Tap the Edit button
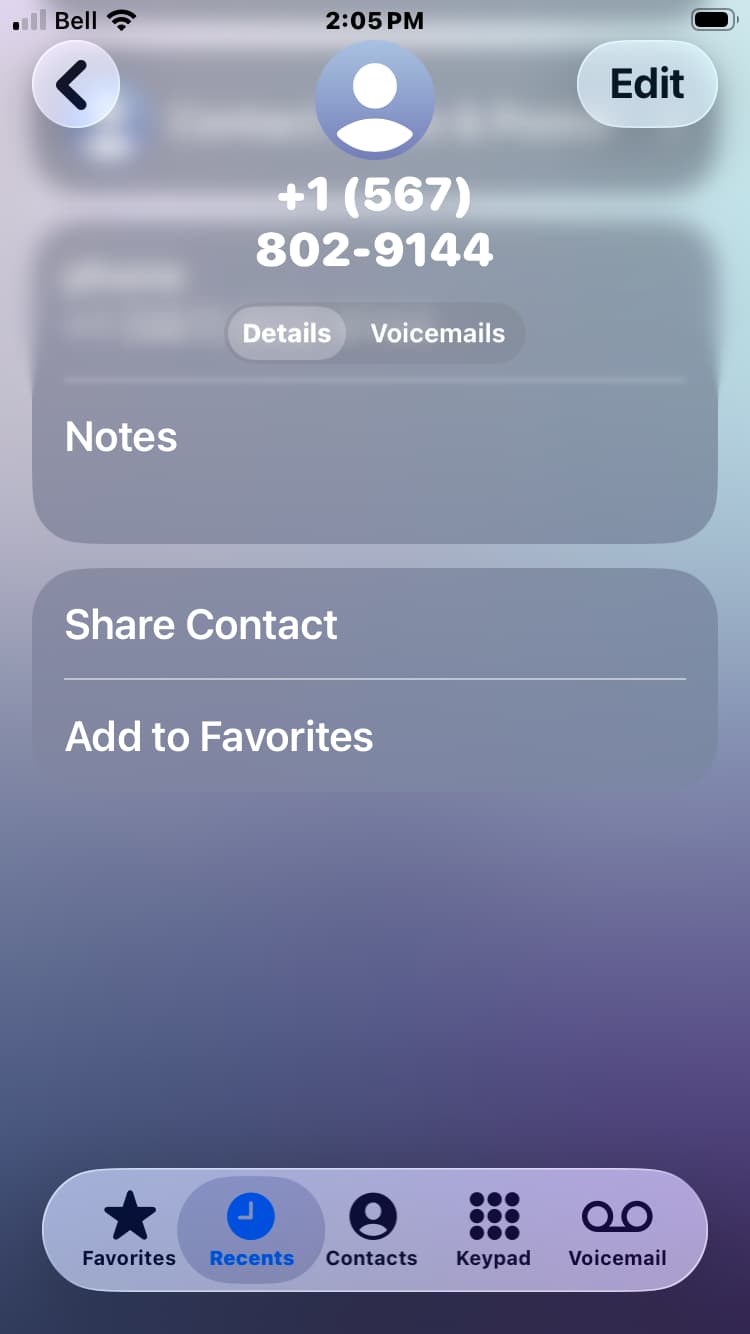The image size is (750, 1334). click(x=647, y=84)
